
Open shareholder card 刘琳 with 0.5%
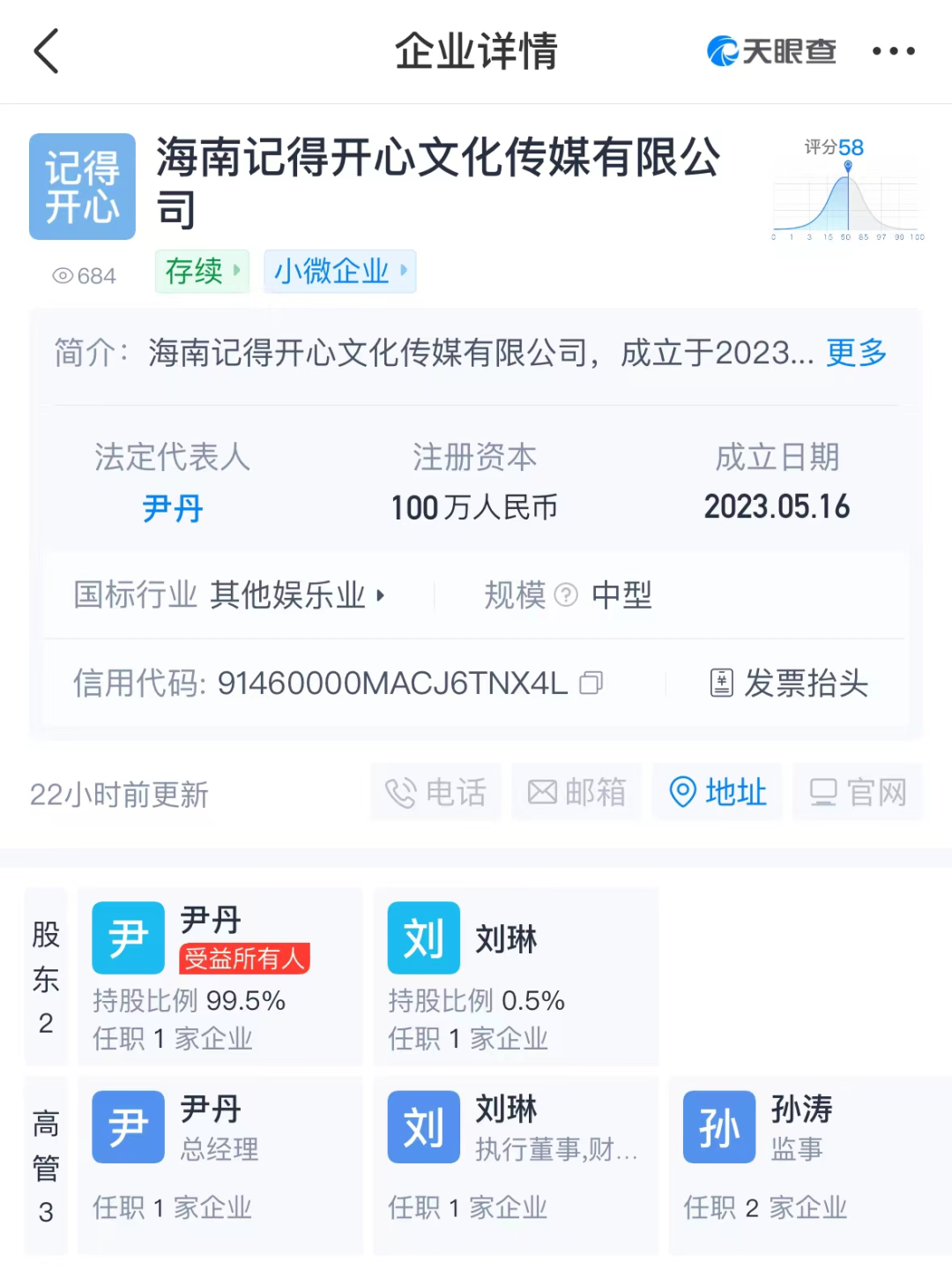point(516,976)
